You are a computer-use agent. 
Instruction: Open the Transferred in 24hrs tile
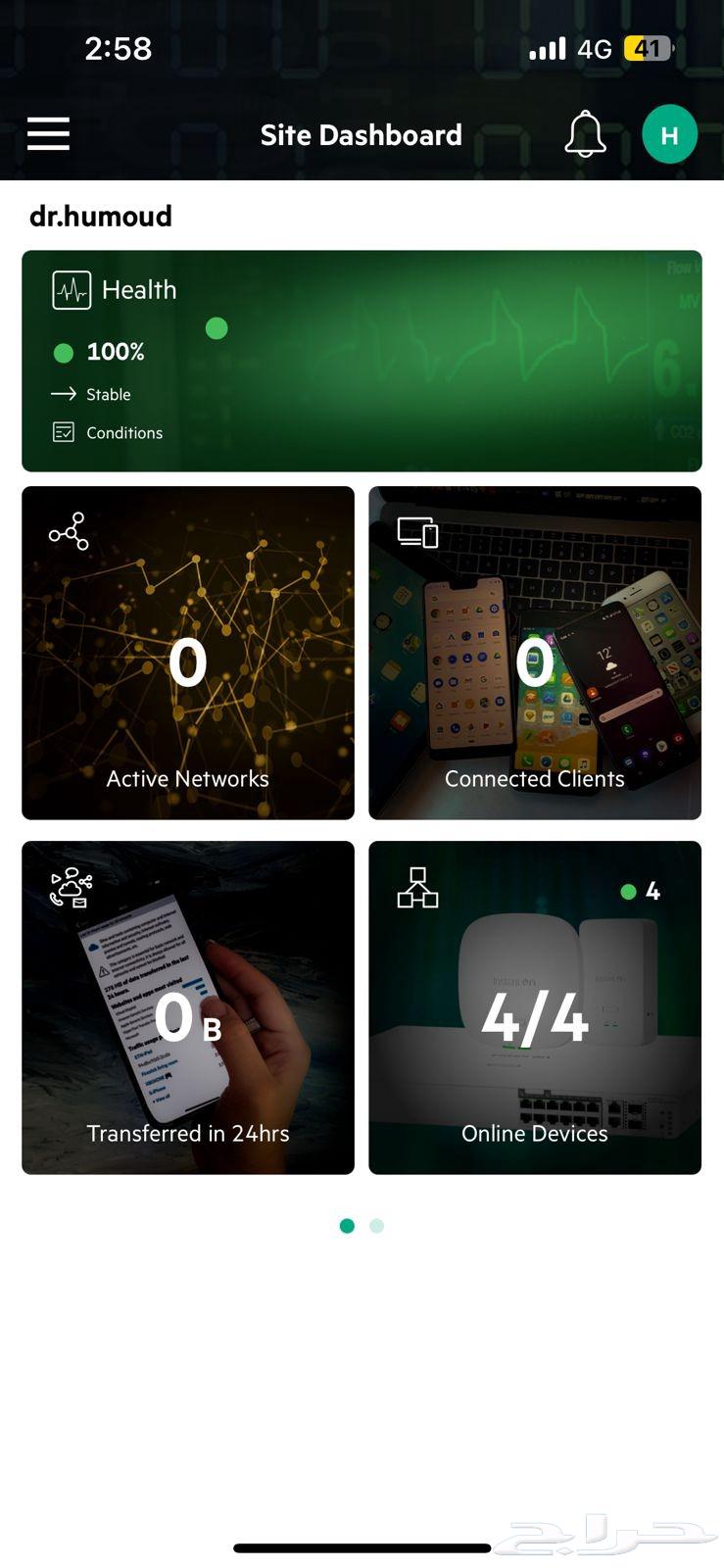click(188, 1007)
